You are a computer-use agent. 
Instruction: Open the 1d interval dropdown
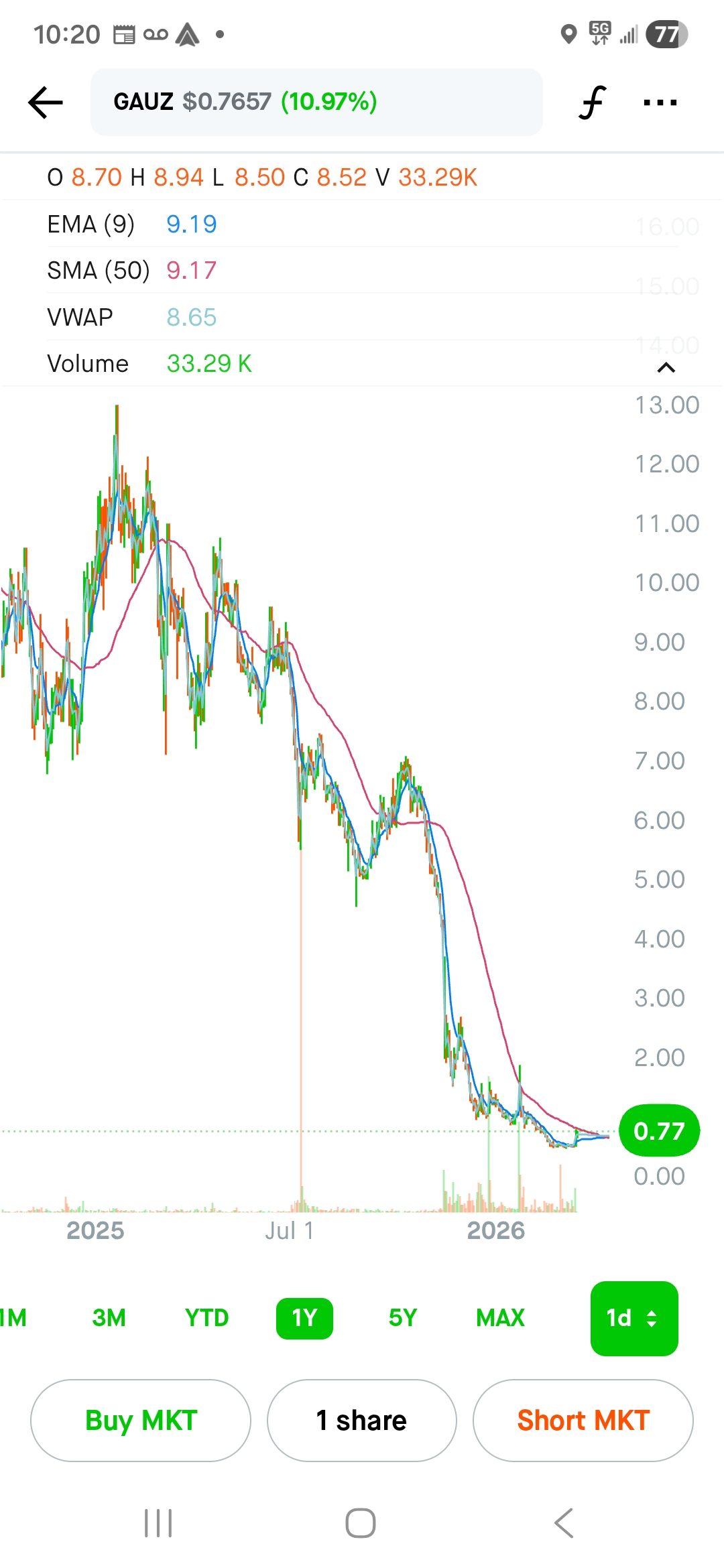pos(633,1318)
